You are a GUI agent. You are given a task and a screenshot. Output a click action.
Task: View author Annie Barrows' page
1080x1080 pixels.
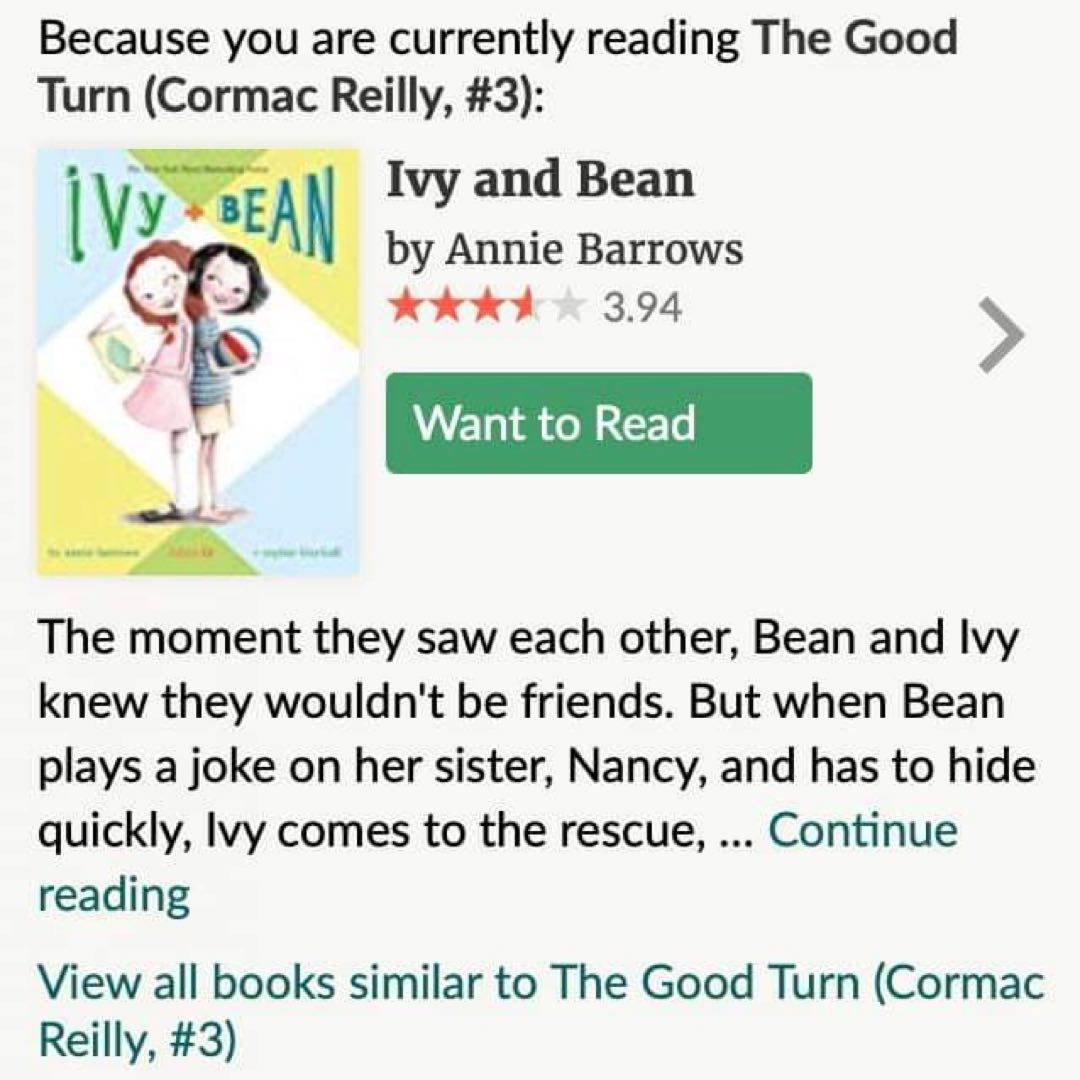point(594,250)
